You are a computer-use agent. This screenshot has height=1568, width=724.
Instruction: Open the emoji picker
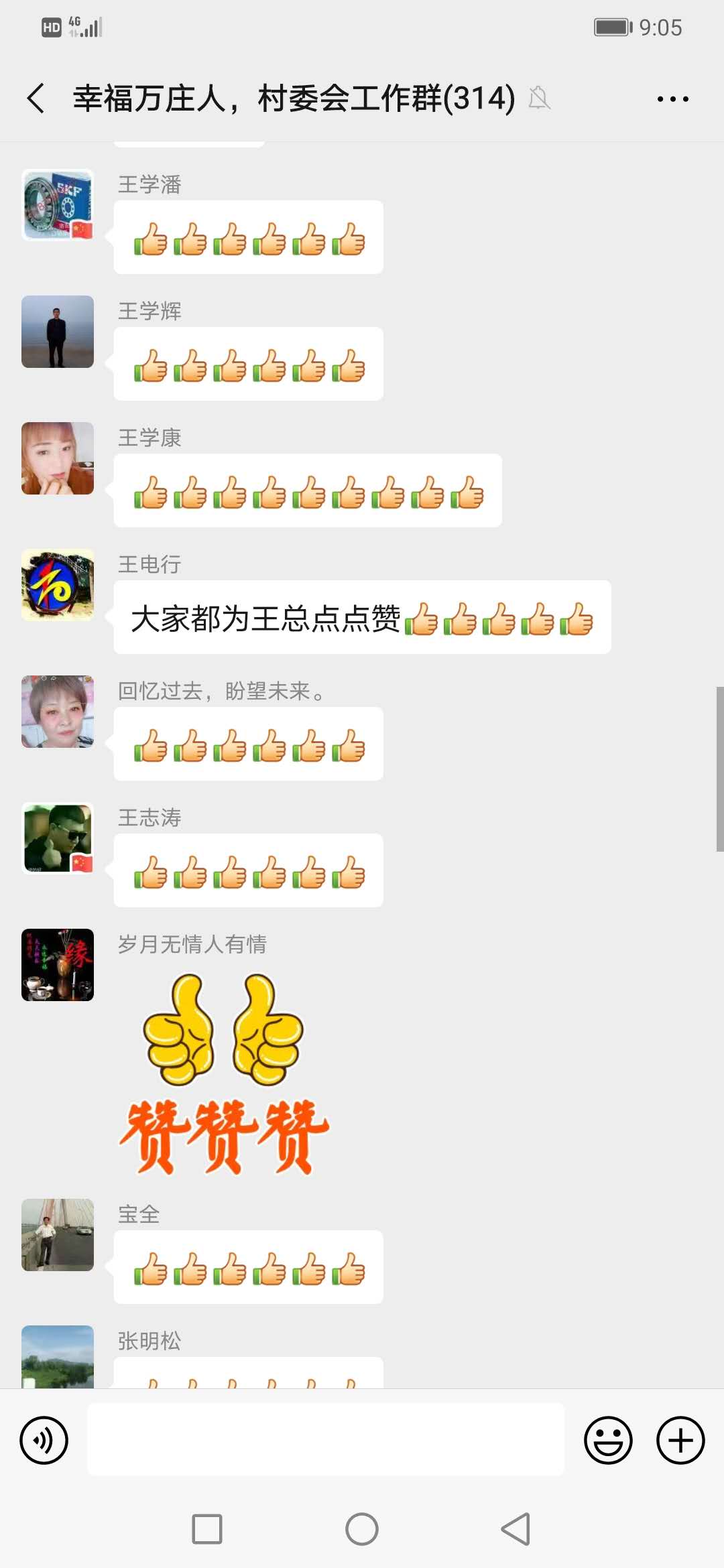pos(608,1440)
